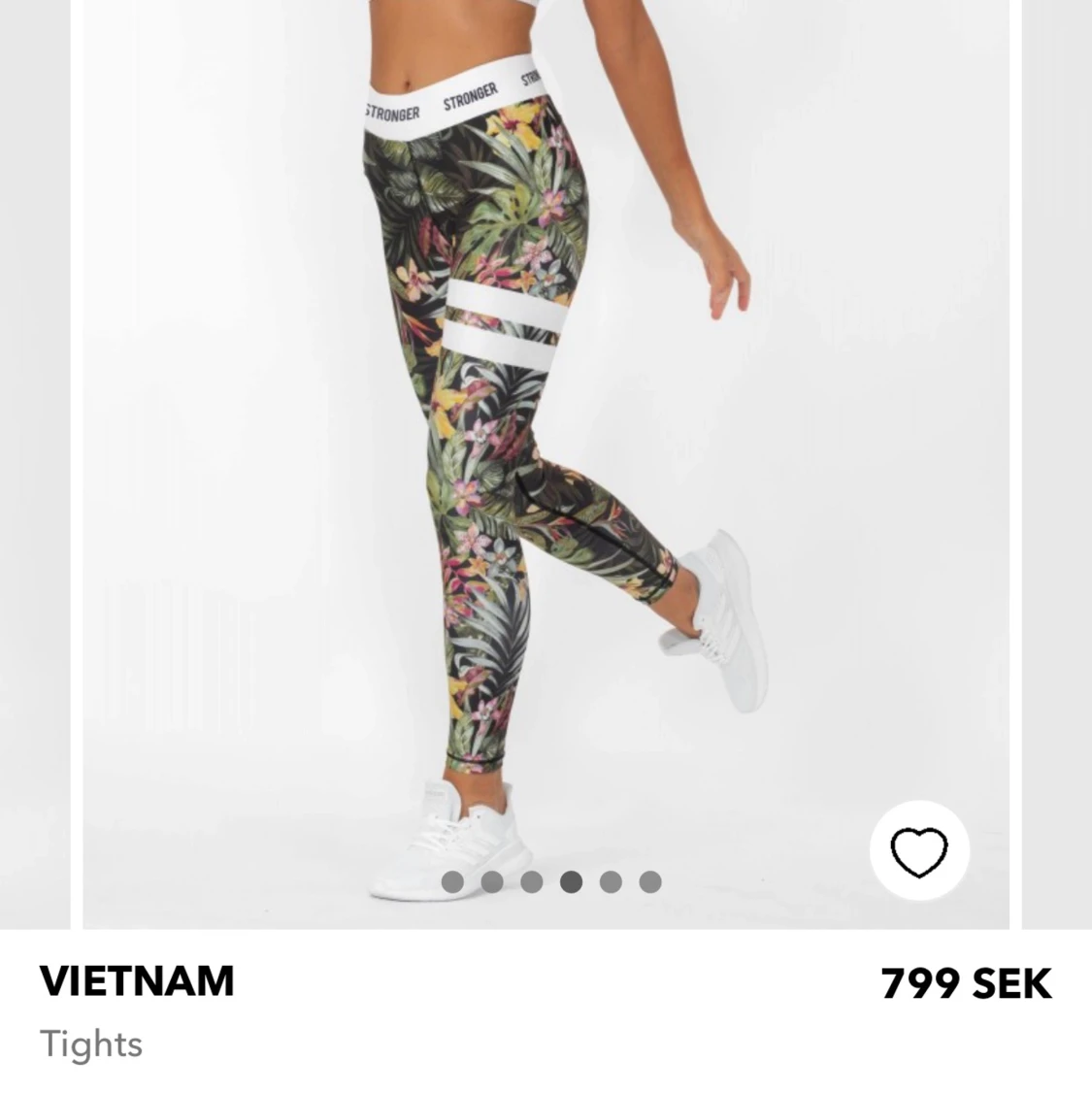Select the fifth carousel dot
The image size is (1092, 1093).
coord(609,881)
